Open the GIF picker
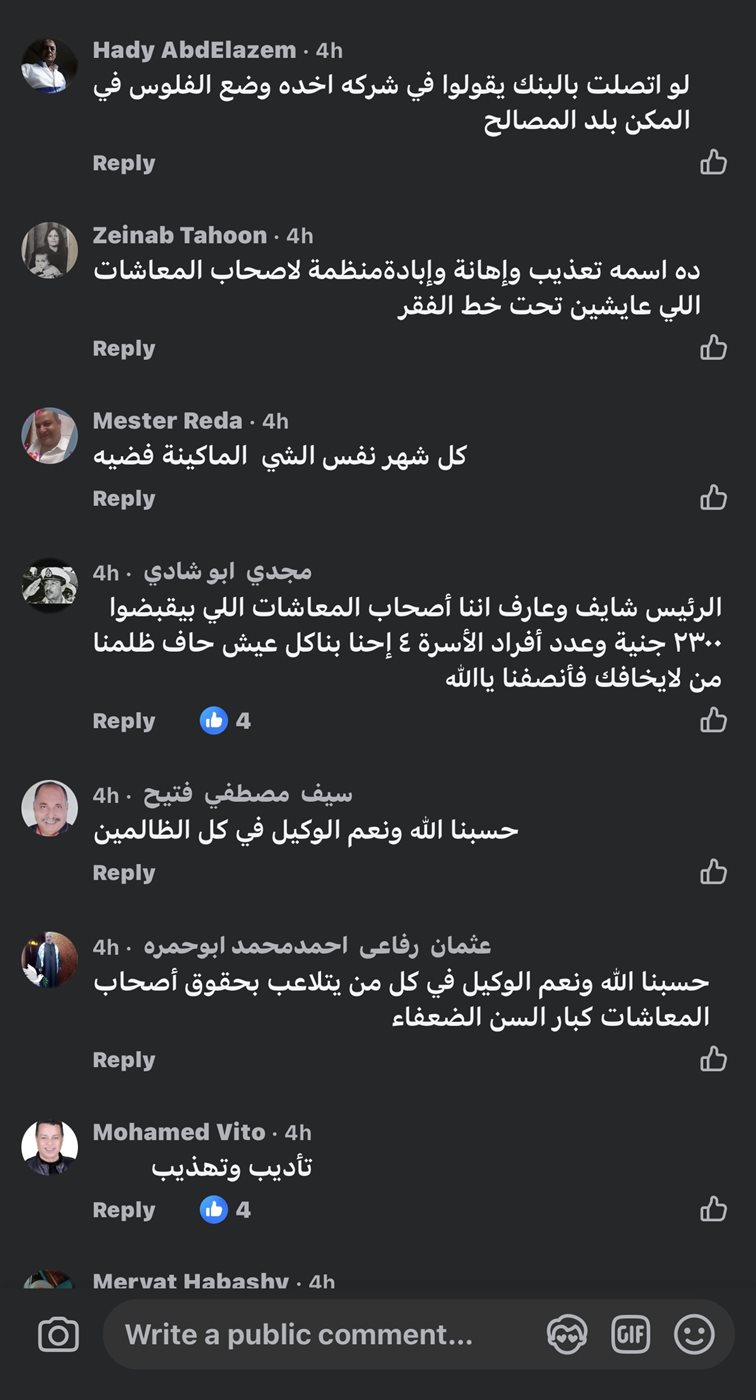The width and height of the screenshot is (756, 1400). click(630, 1335)
